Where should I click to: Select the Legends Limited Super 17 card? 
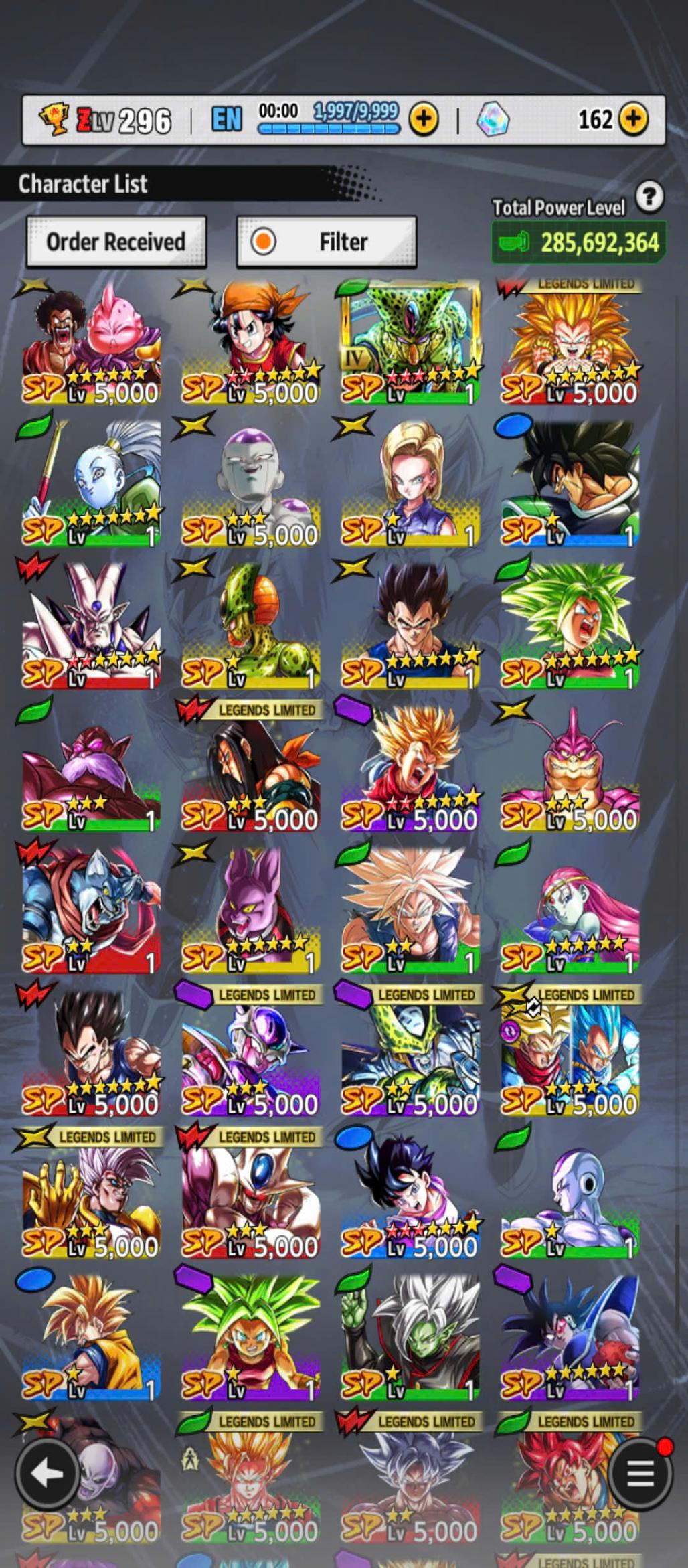250,770
